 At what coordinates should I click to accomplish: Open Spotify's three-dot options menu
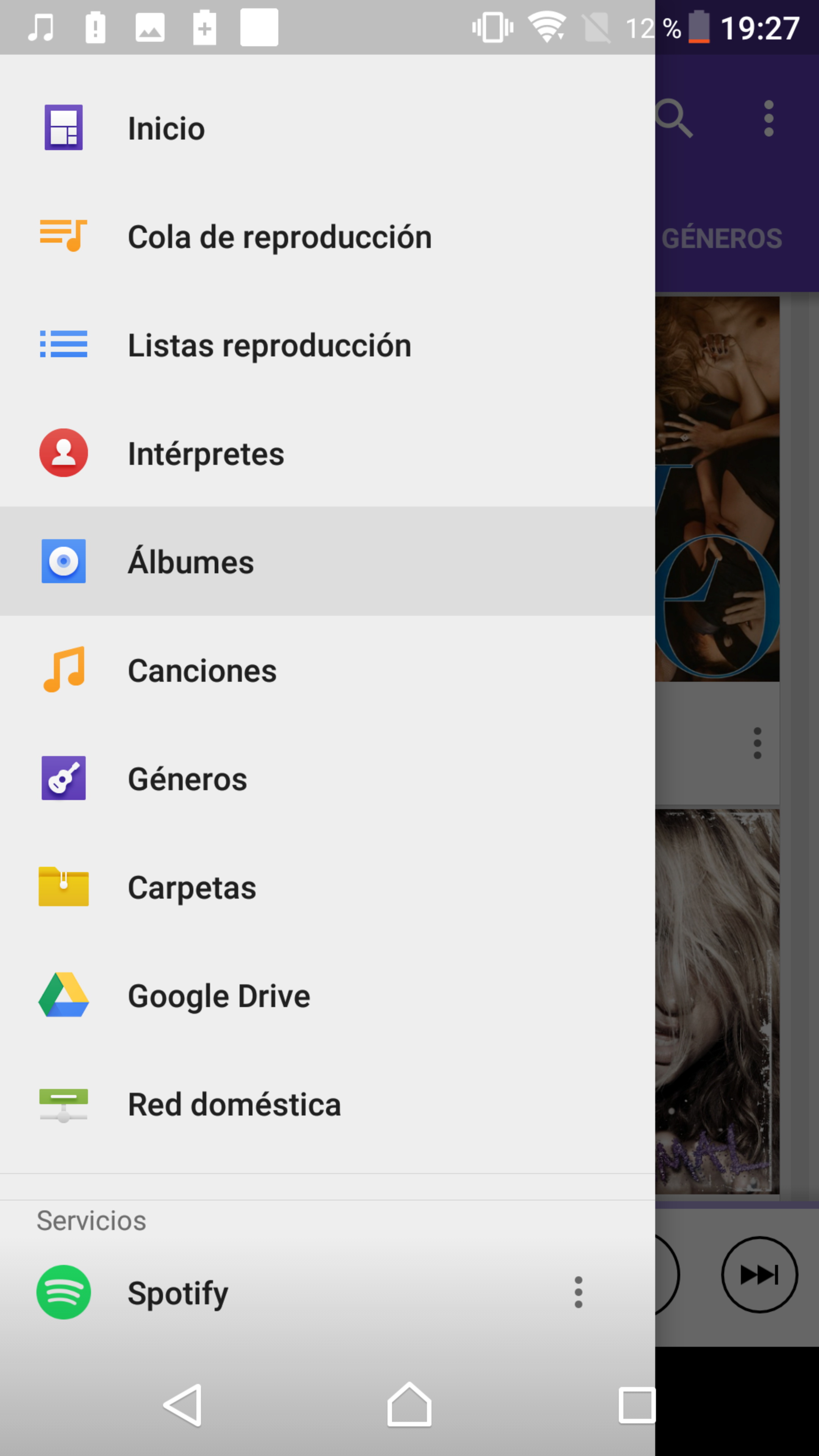pos(577,1292)
